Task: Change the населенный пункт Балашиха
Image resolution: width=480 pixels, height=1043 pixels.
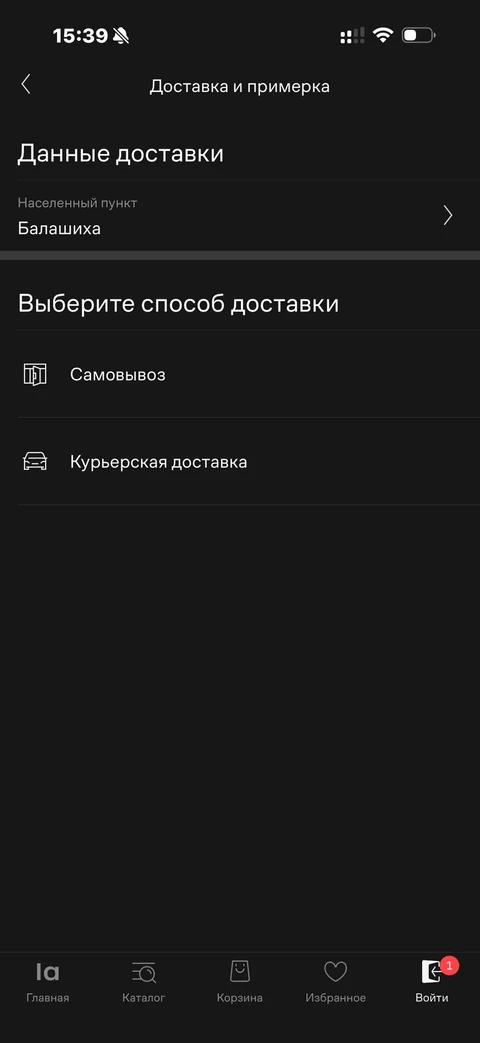Action: coord(240,216)
